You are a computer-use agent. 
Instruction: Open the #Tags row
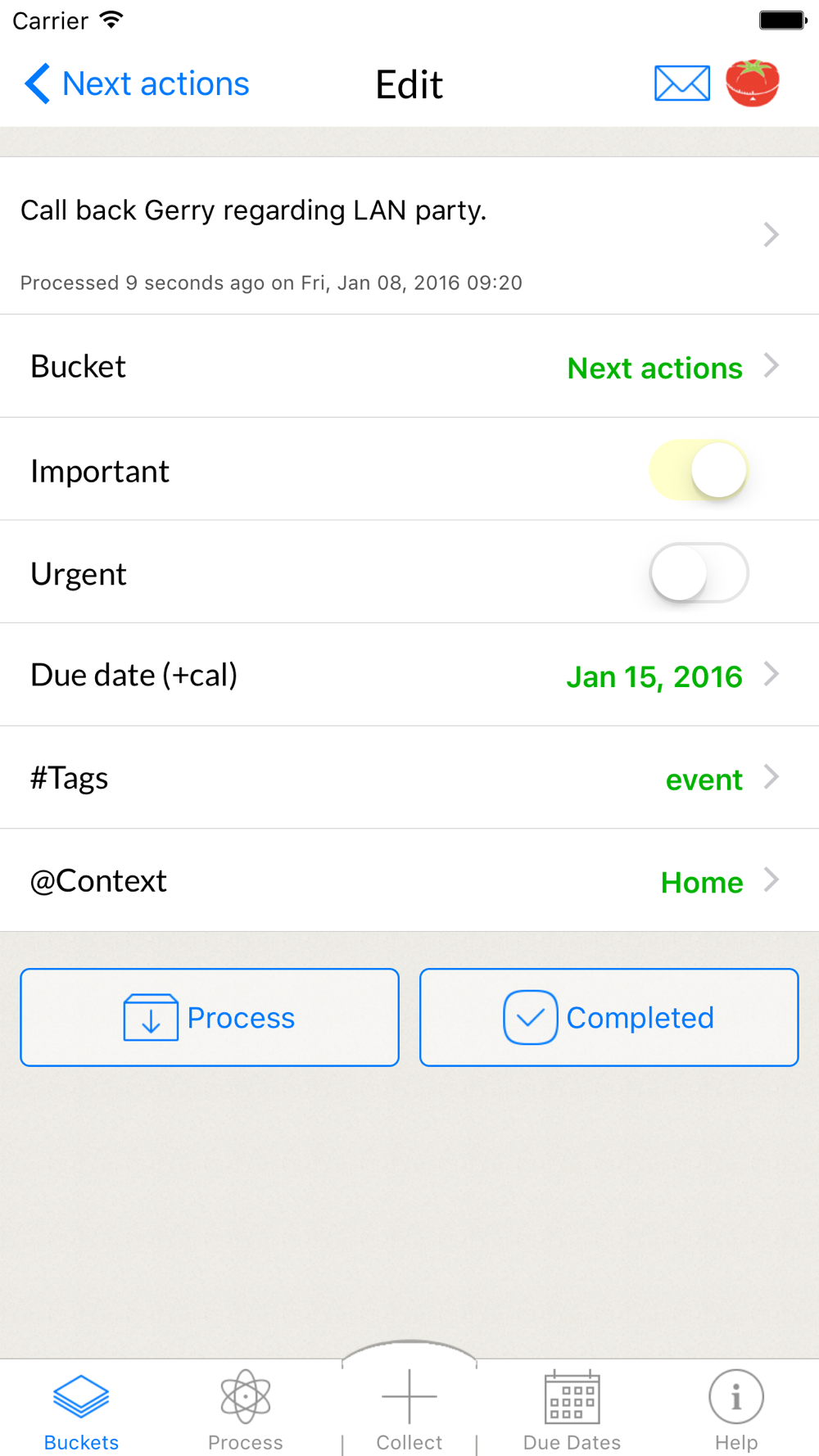(409, 778)
